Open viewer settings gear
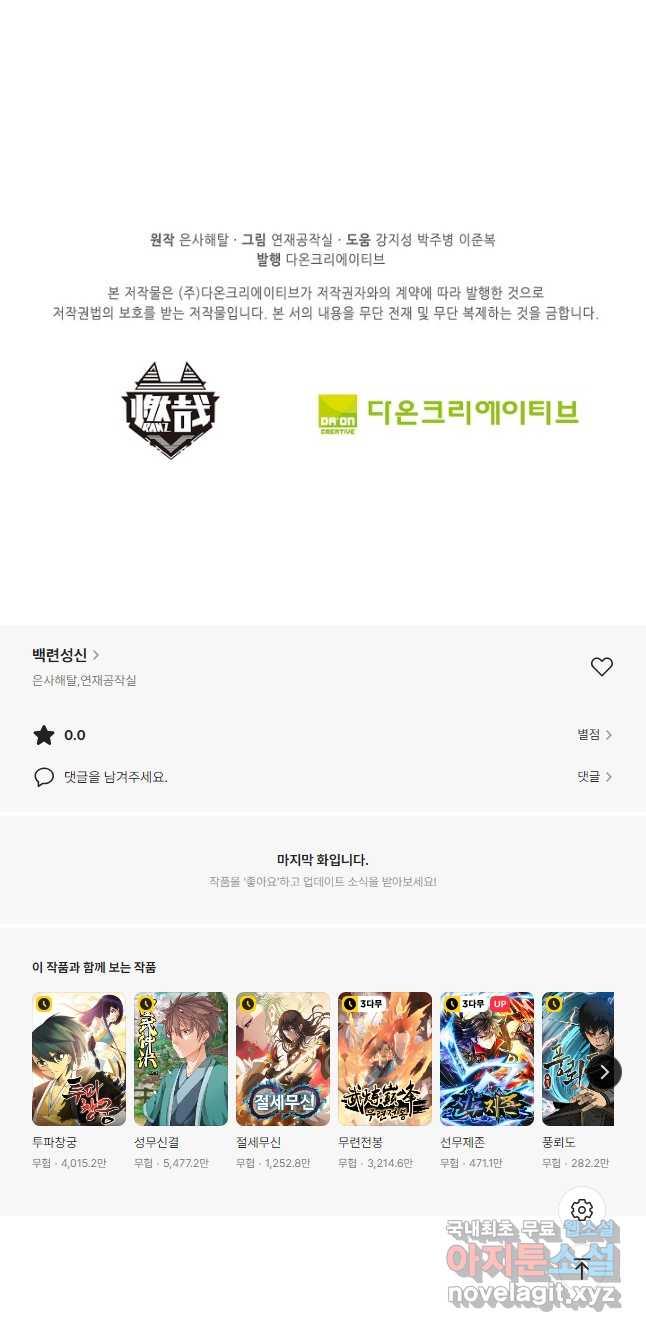The height and width of the screenshot is (1332, 646). pyautogui.click(x=582, y=1211)
